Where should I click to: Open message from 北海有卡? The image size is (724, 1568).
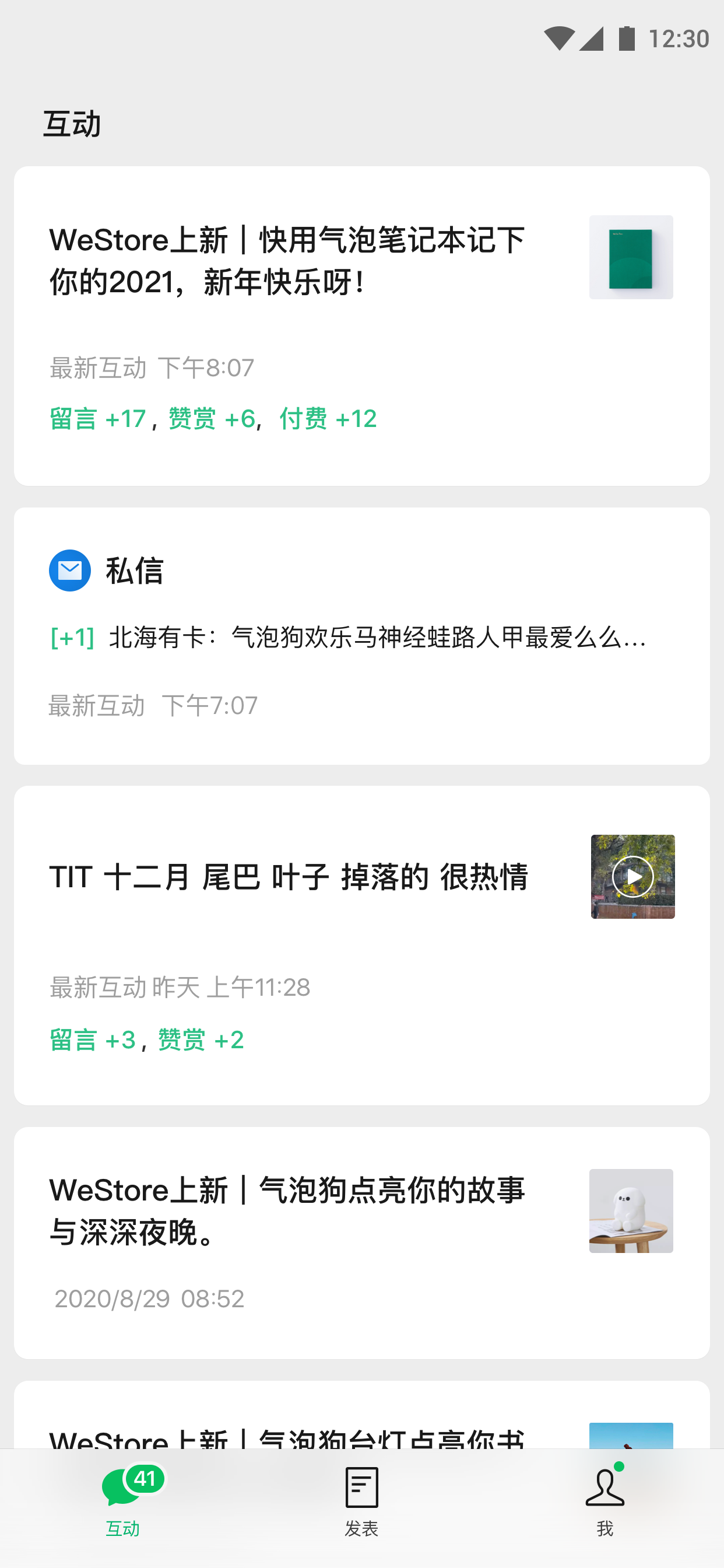(x=348, y=638)
